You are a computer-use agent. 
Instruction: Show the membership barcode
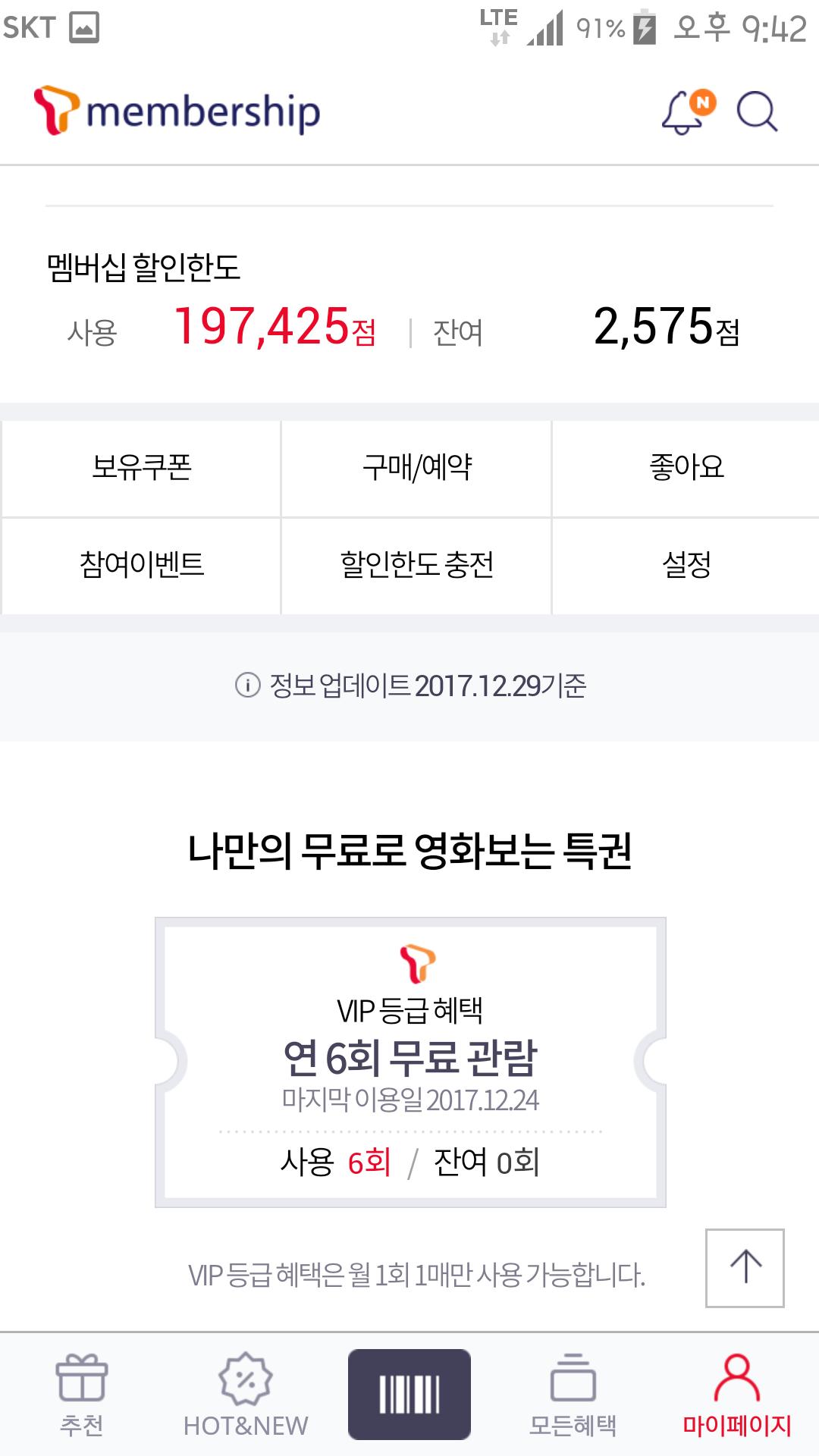pyautogui.click(x=409, y=1394)
